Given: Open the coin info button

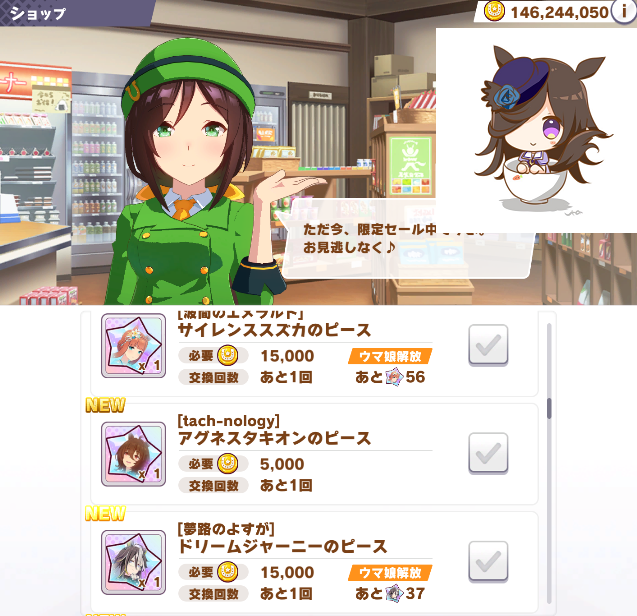Looking at the screenshot, I should pos(624,11).
